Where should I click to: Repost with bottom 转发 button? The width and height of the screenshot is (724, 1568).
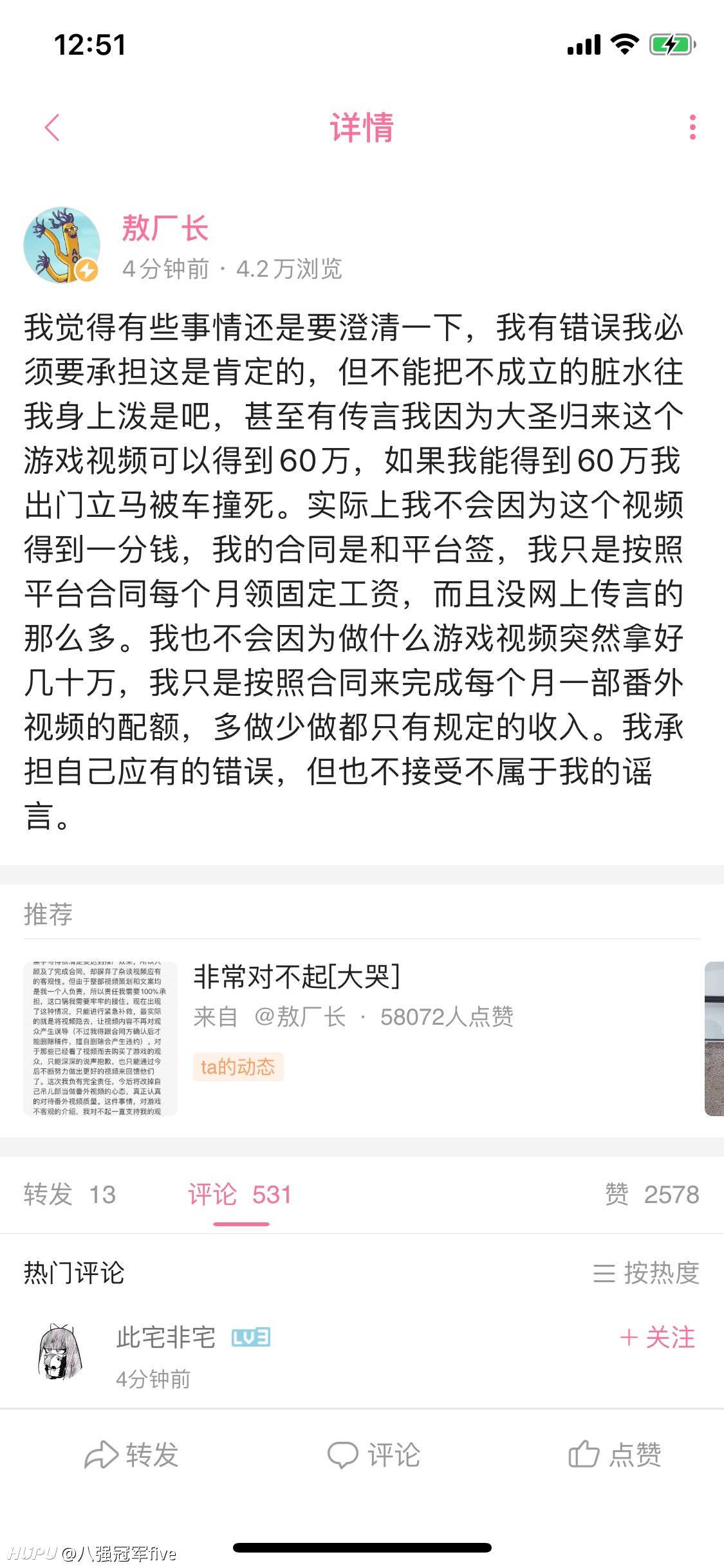(132, 1455)
